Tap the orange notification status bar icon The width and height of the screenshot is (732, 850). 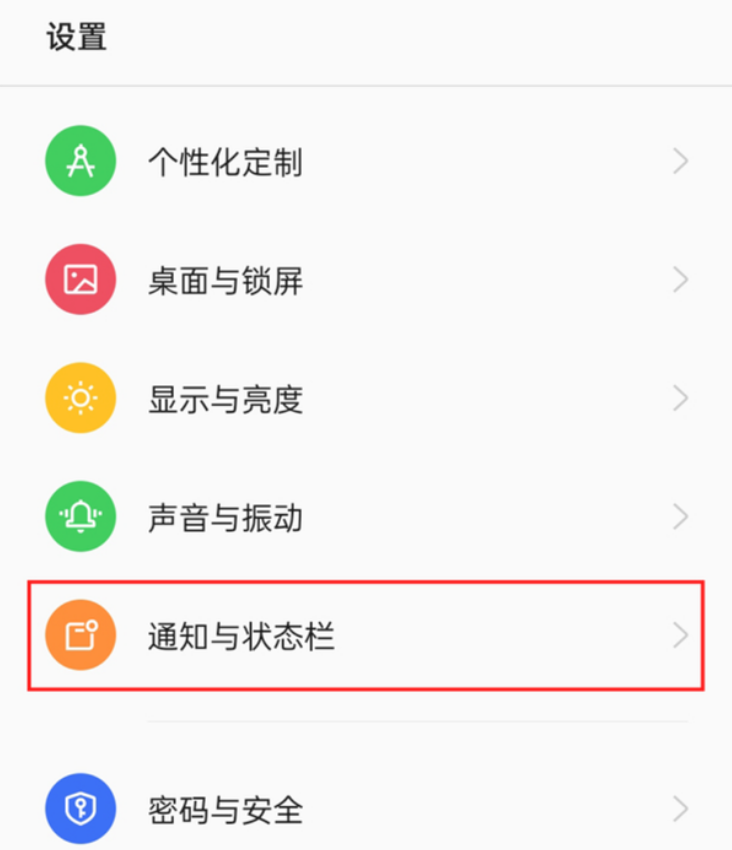pos(80,634)
